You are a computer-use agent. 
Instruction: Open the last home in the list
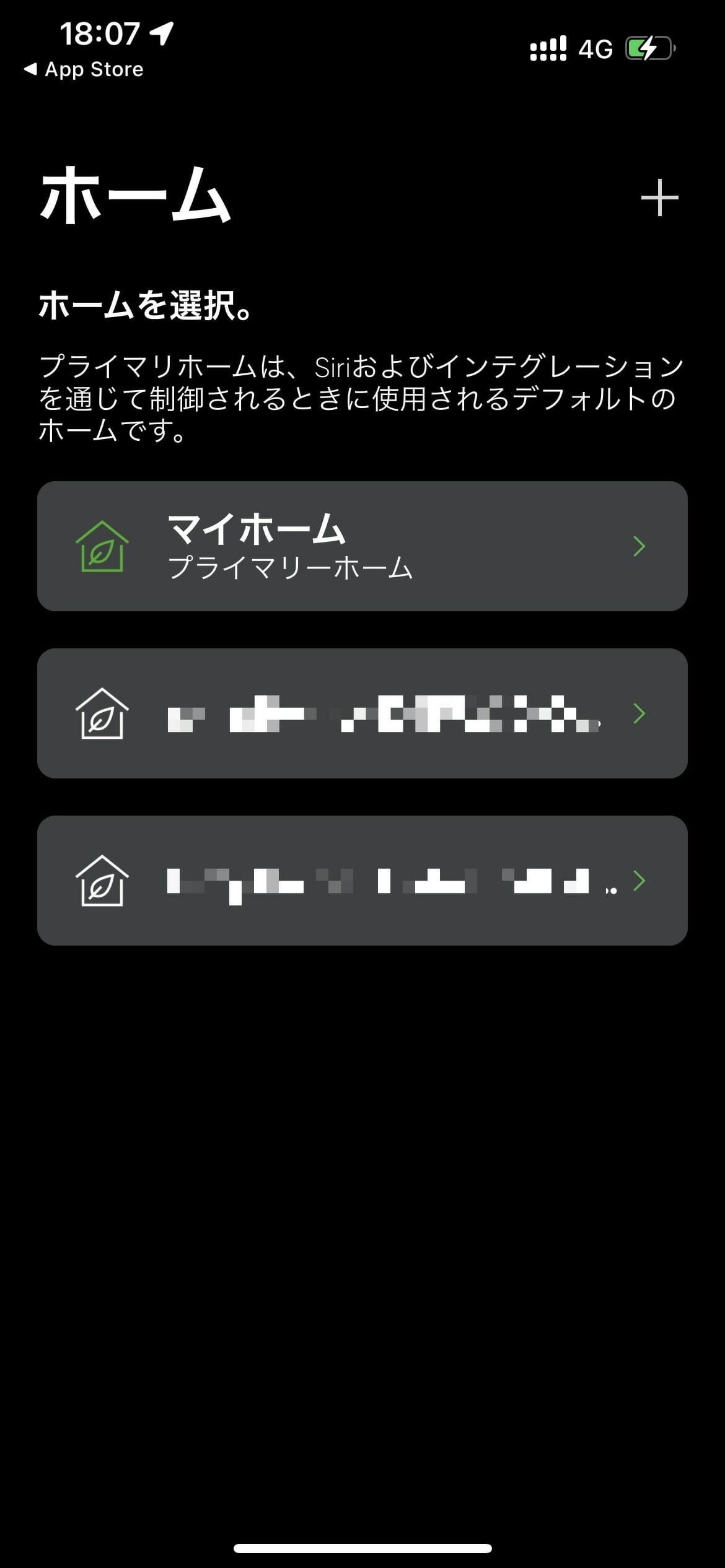(x=362, y=881)
